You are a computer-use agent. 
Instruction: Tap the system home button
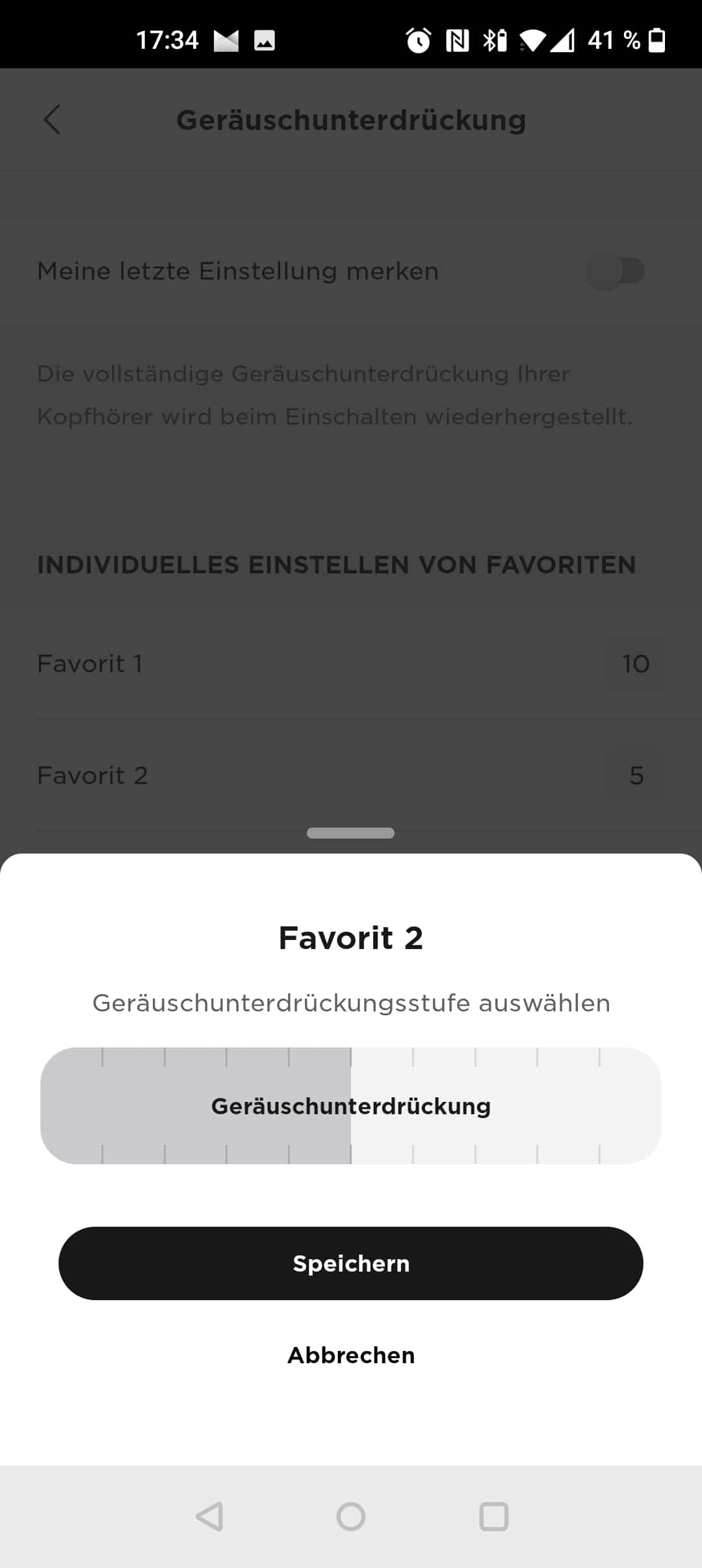tap(351, 1517)
